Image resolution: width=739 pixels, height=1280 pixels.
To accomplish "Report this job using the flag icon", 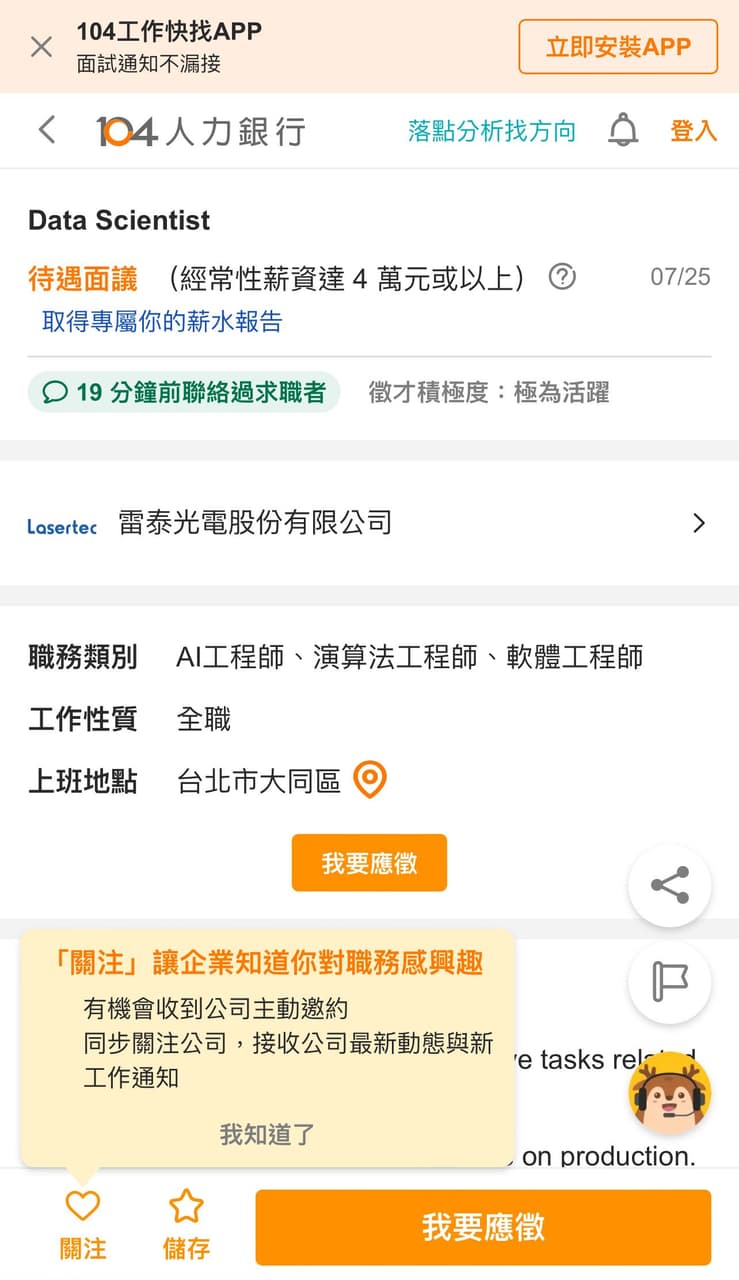I will [x=669, y=983].
